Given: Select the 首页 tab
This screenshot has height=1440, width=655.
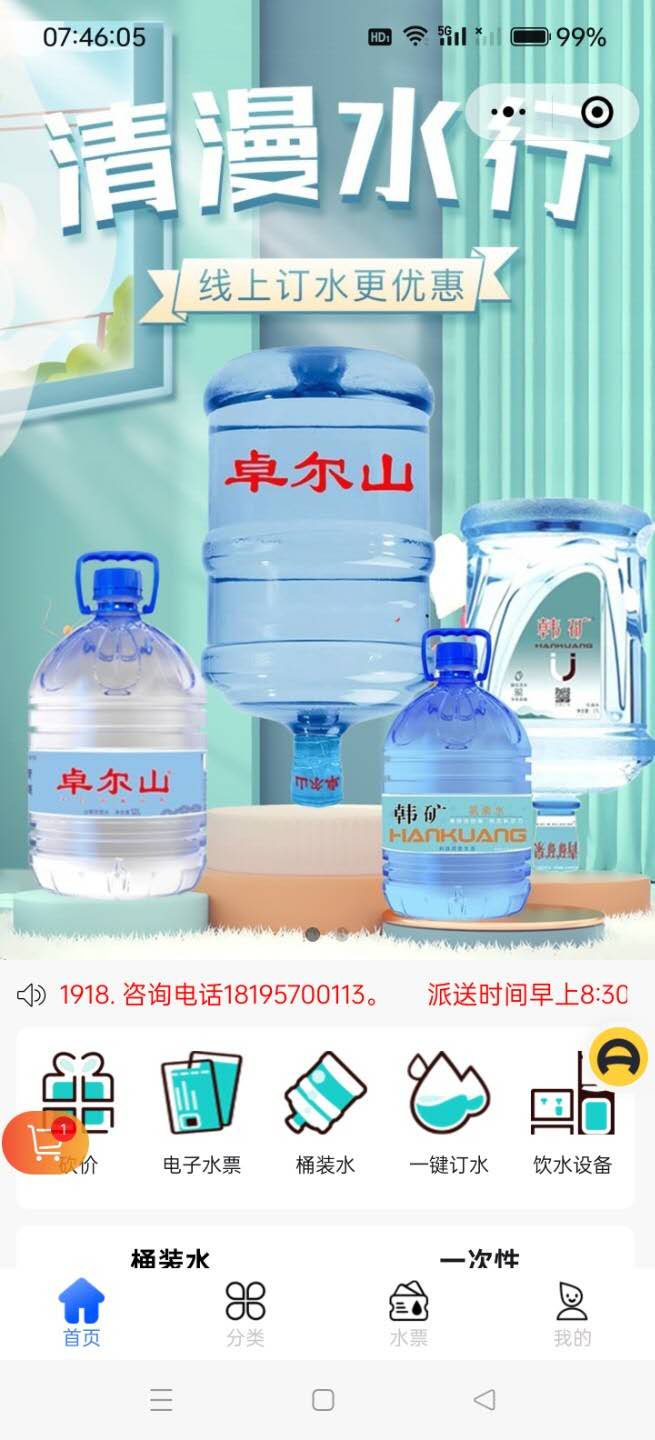Looking at the screenshot, I should [x=82, y=1313].
